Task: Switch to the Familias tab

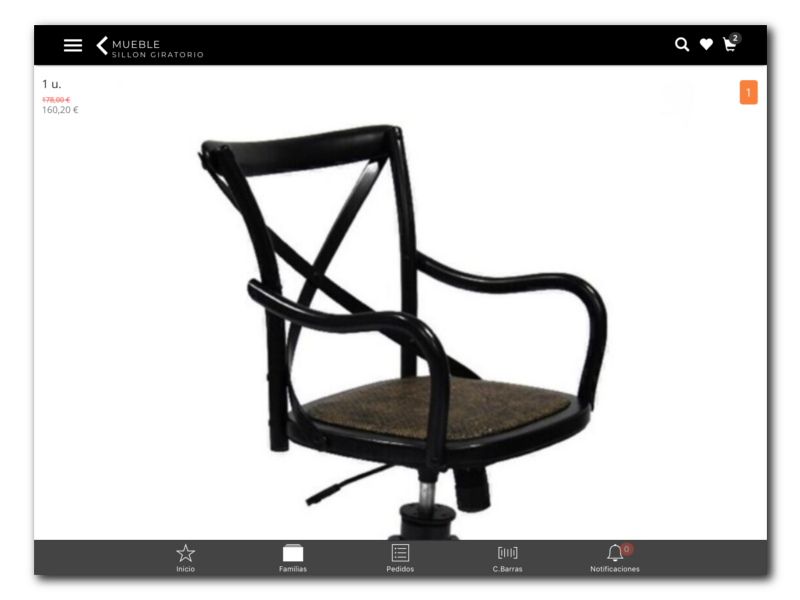Action: (293, 557)
